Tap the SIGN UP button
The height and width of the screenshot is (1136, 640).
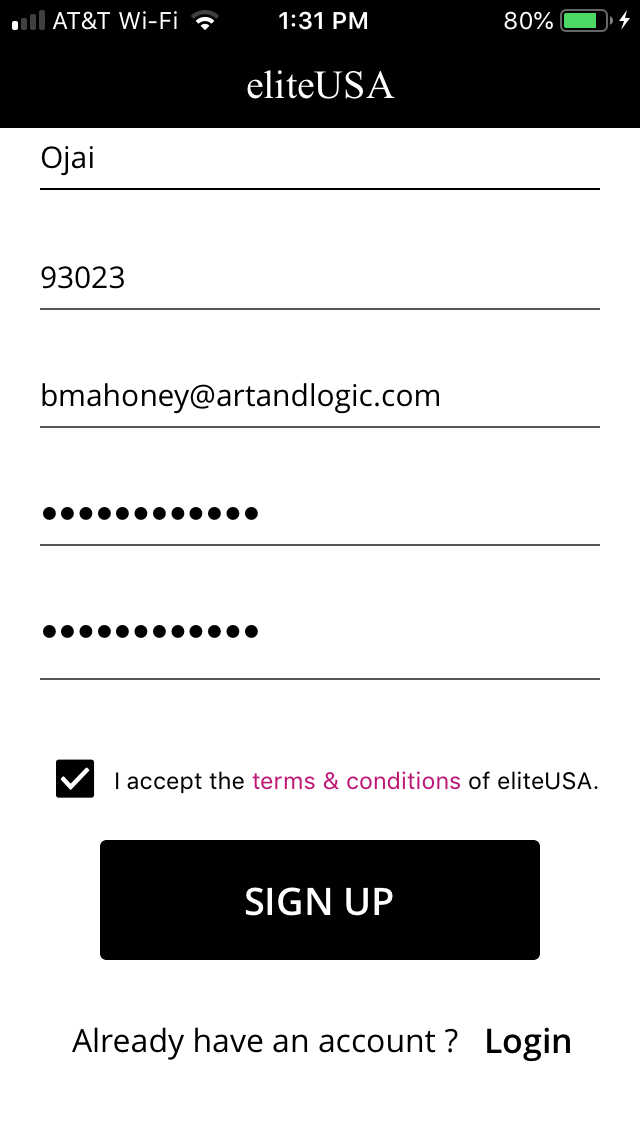tap(320, 900)
